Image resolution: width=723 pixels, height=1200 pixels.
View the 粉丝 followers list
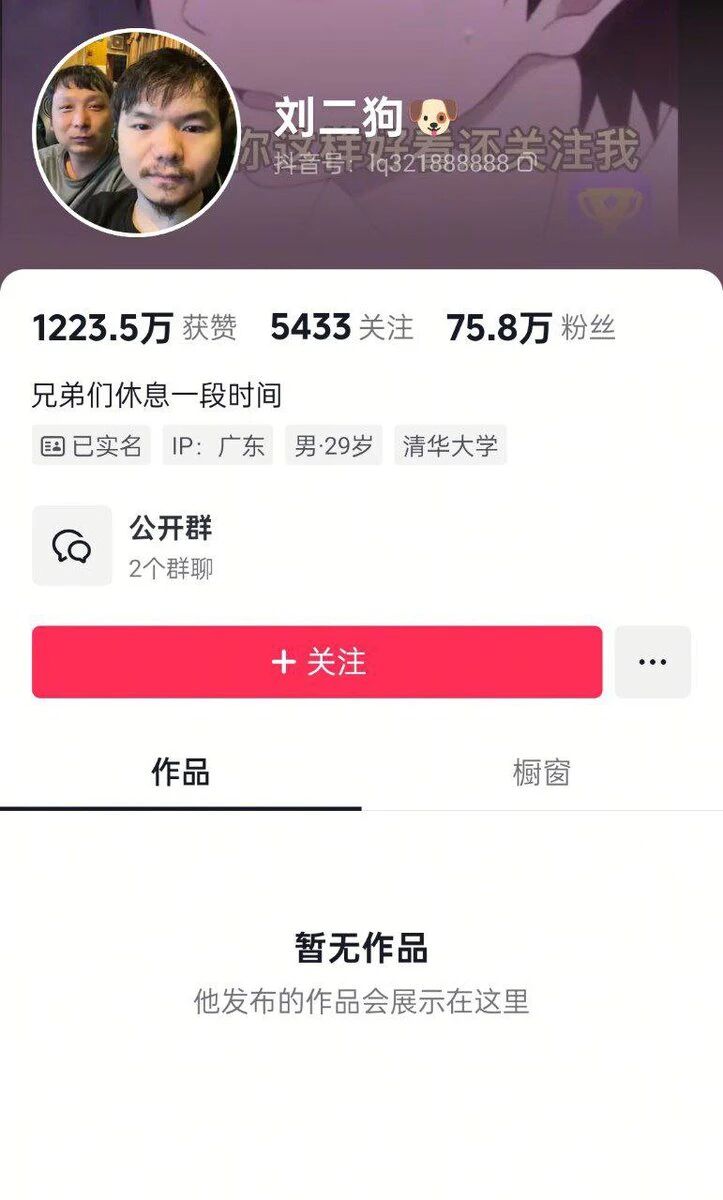[530, 327]
